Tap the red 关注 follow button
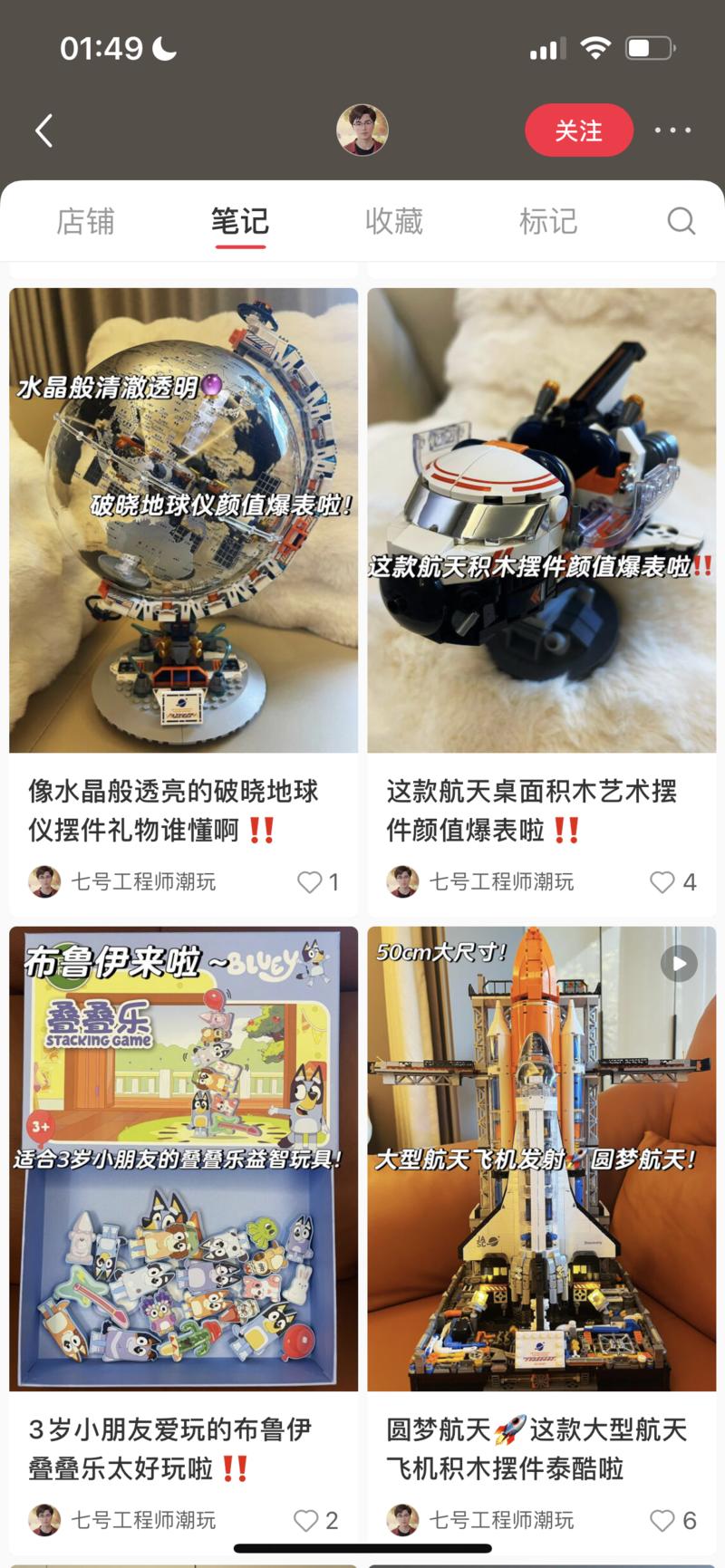The image size is (725, 1568). (578, 130)
